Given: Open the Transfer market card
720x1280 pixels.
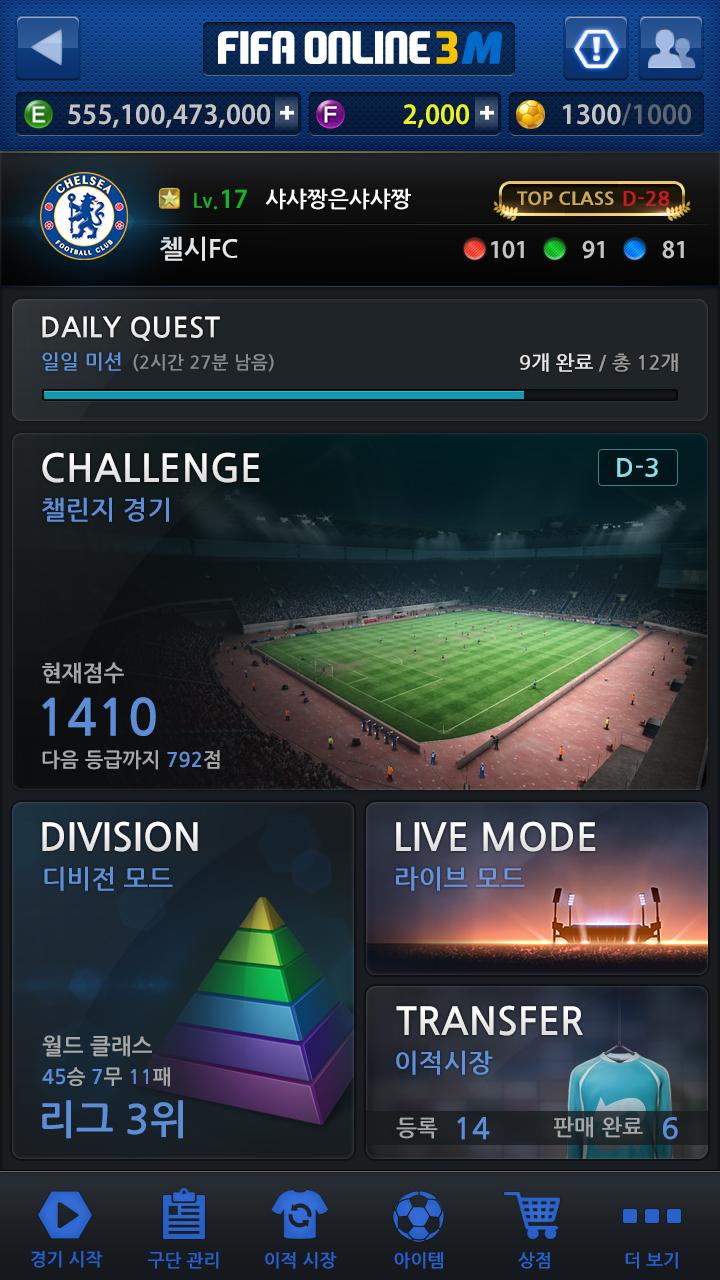Looking at the screenshot, I should [537, 1072].
